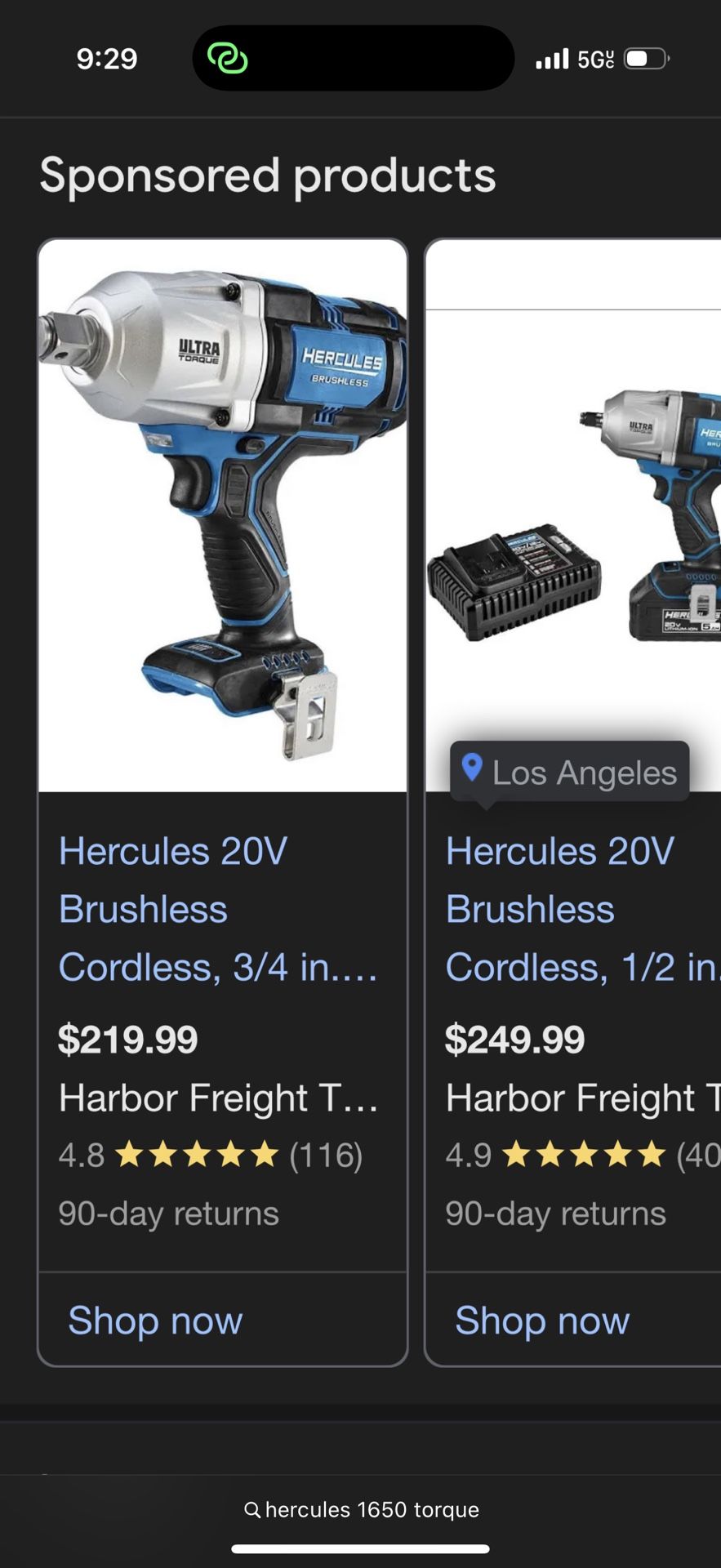The width and height of the screenshot is (721, 1568).
Task: Open the green link activity pill at the top
Action: 227,59
